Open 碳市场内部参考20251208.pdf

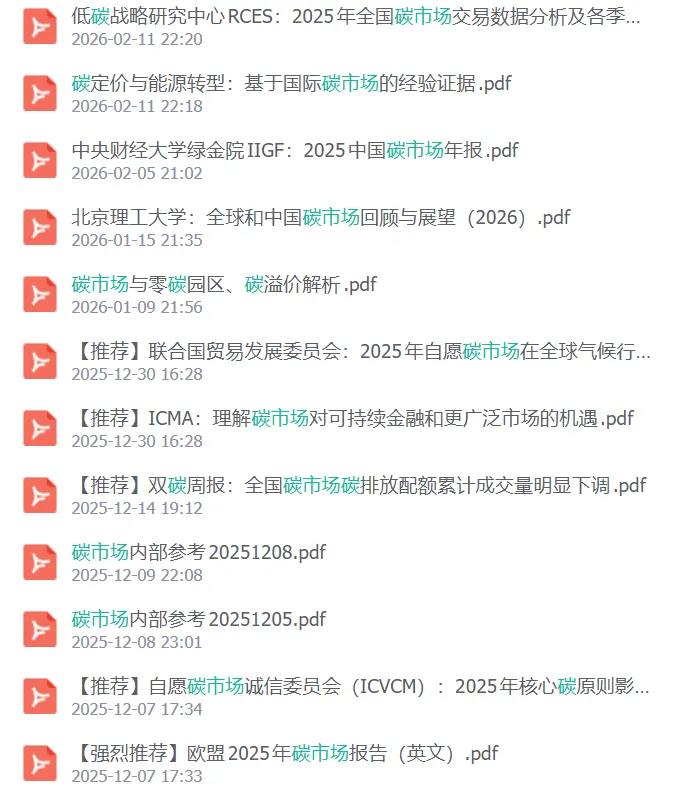point(199,553)
